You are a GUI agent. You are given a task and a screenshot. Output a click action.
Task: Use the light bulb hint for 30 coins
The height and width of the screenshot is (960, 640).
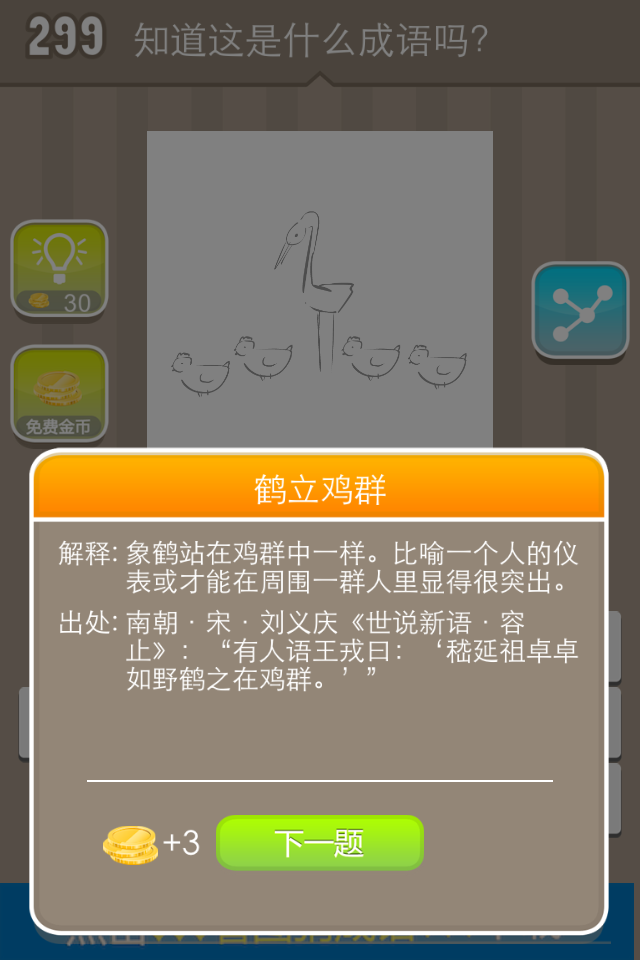pyautogui.click(x=59, y=269)
